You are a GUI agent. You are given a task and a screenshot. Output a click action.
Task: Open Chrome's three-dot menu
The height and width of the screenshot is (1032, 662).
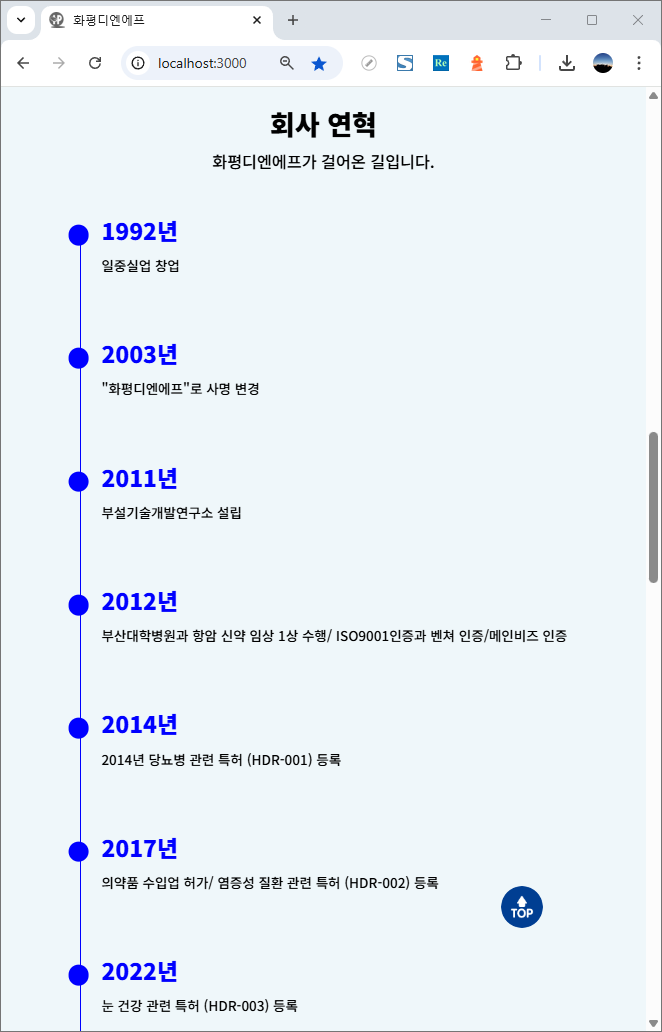[x=639, y=63]
